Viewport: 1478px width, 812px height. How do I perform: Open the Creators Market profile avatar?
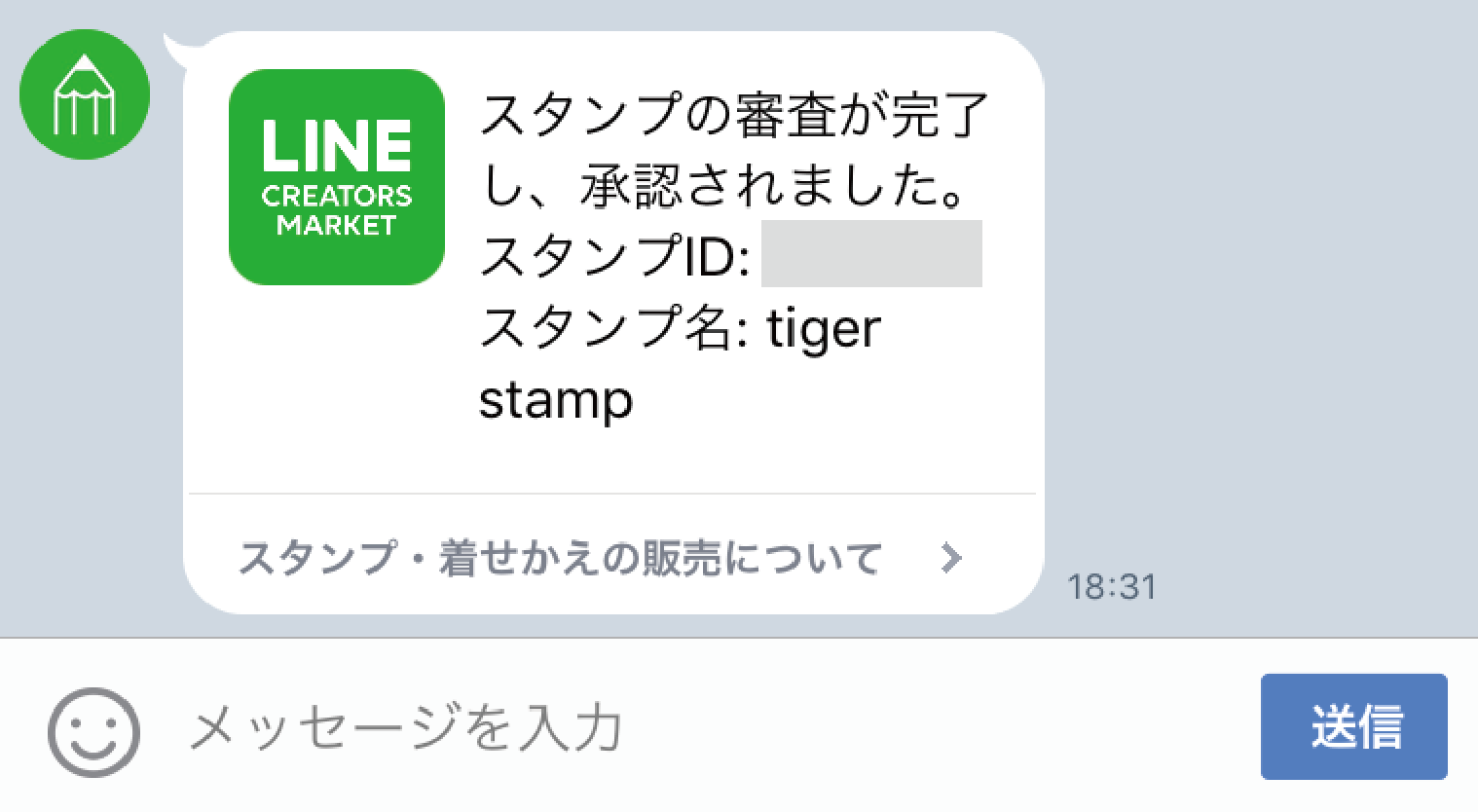coord(85,94)
